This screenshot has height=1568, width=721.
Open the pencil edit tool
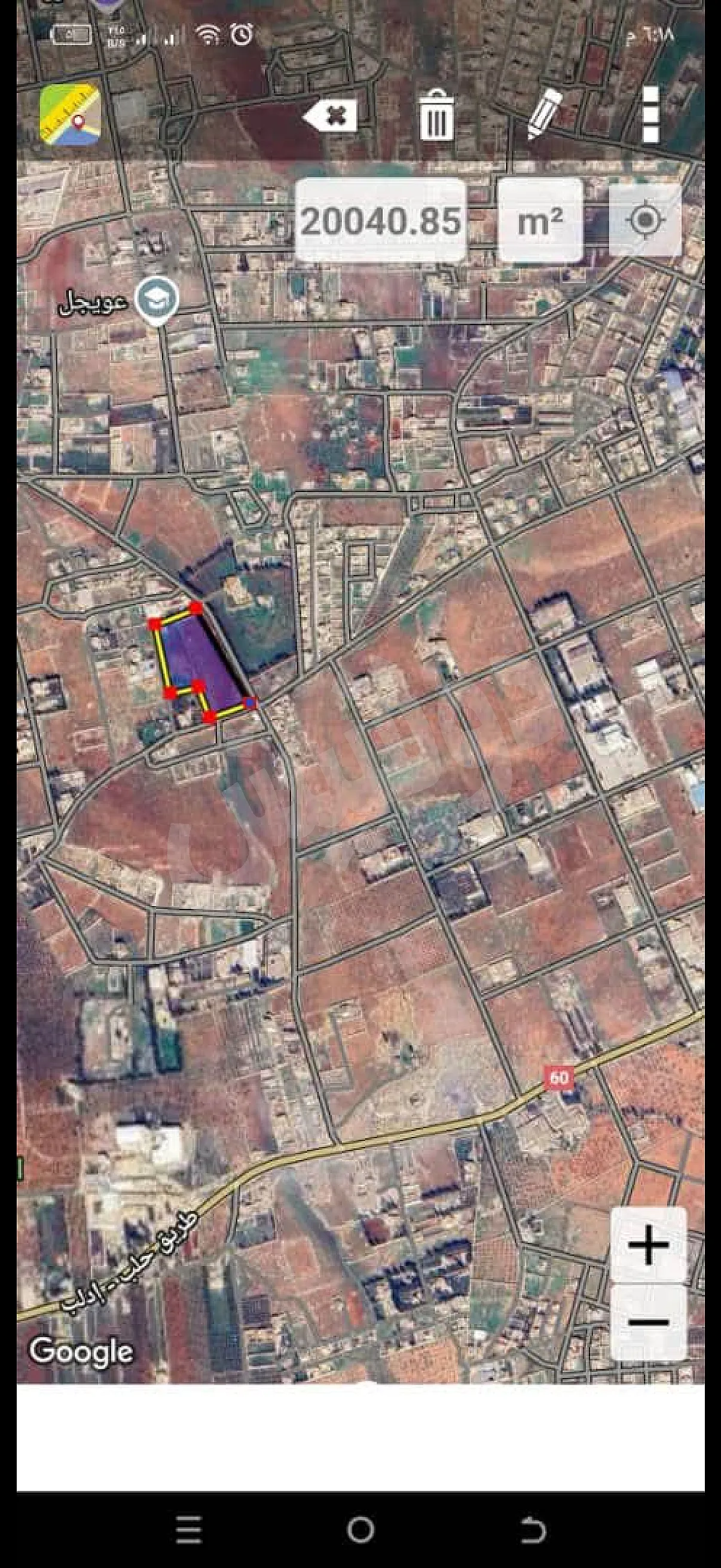click(543, 114)
